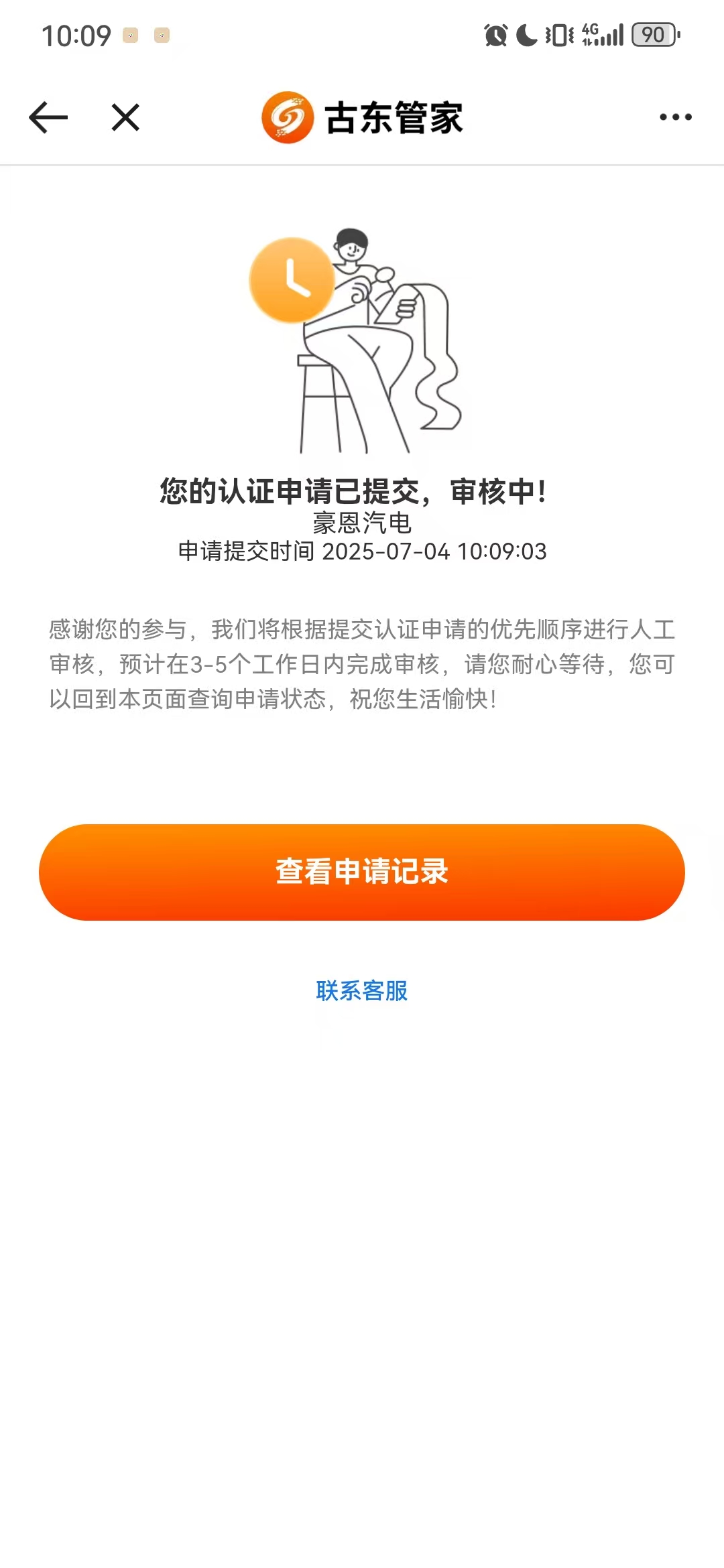Open the 联系客服 link

361,990
